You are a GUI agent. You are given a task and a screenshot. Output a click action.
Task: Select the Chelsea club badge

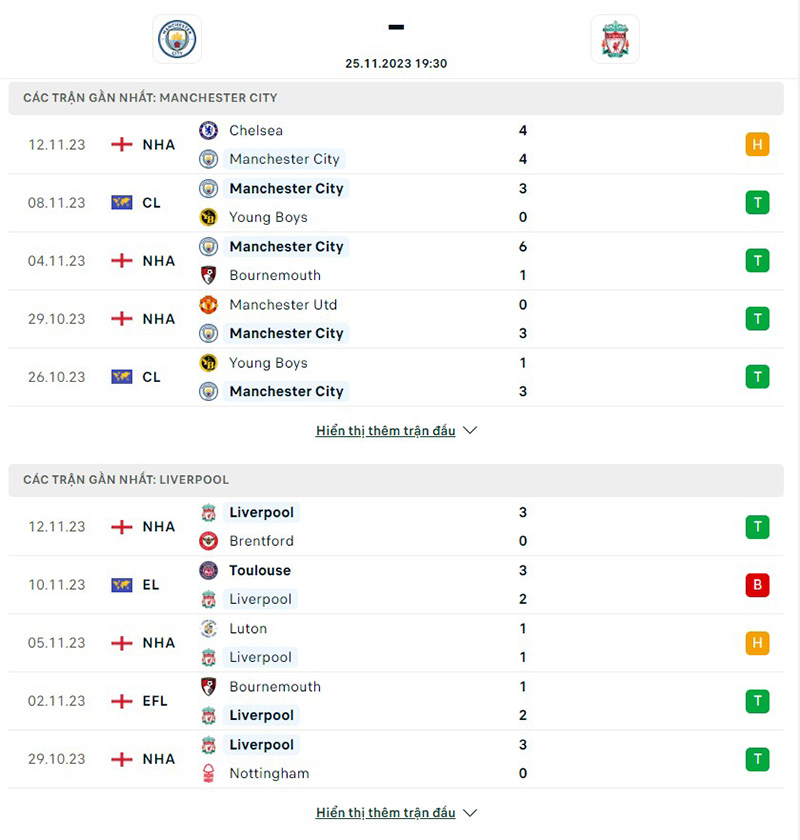pyautogui.click(x=208, y=130)
